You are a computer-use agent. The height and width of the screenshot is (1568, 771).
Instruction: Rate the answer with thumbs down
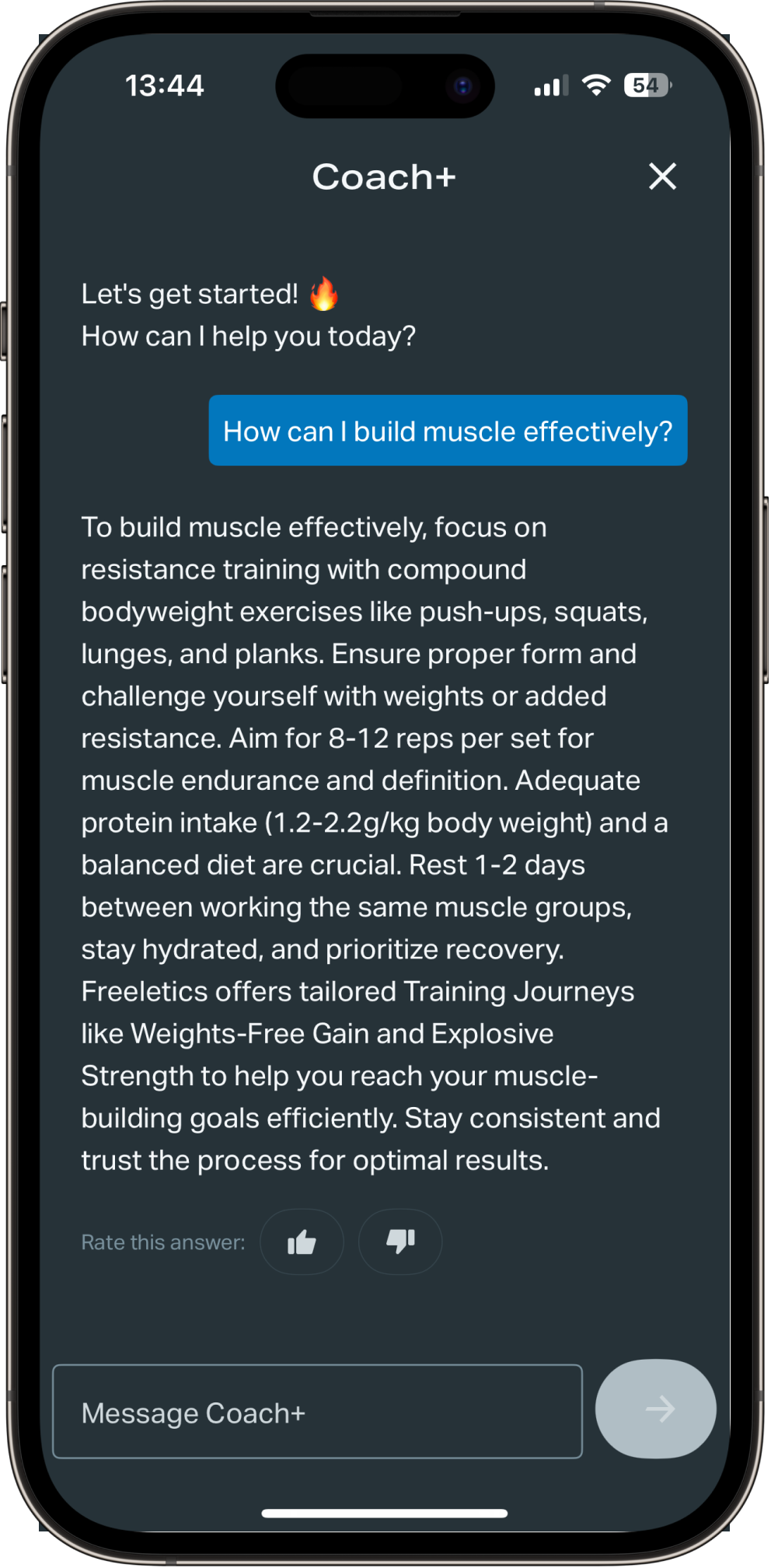(x=400, y=1241)
